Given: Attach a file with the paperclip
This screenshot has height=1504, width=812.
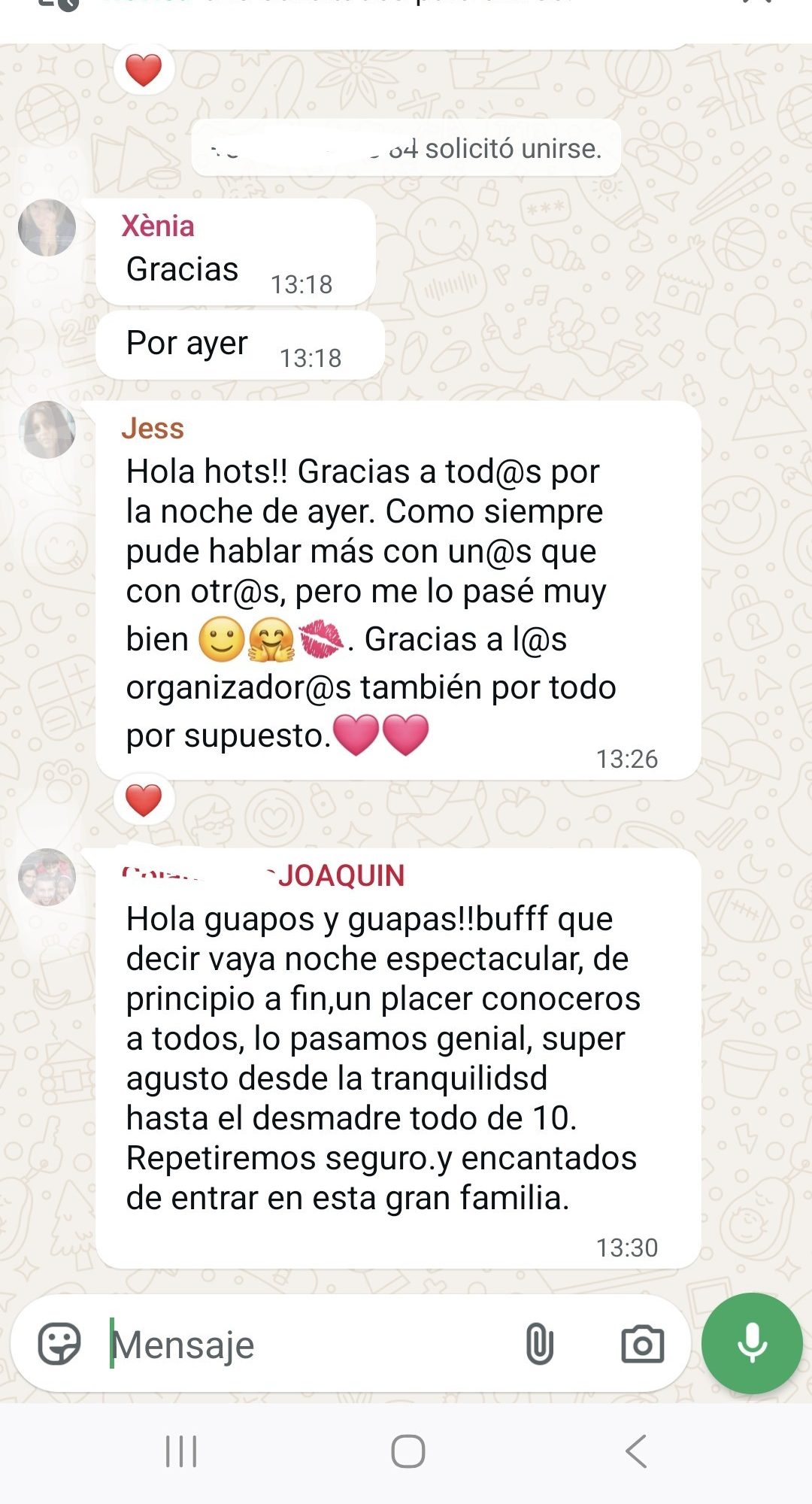Looking at the screenshot, I should click(539, 1345).
